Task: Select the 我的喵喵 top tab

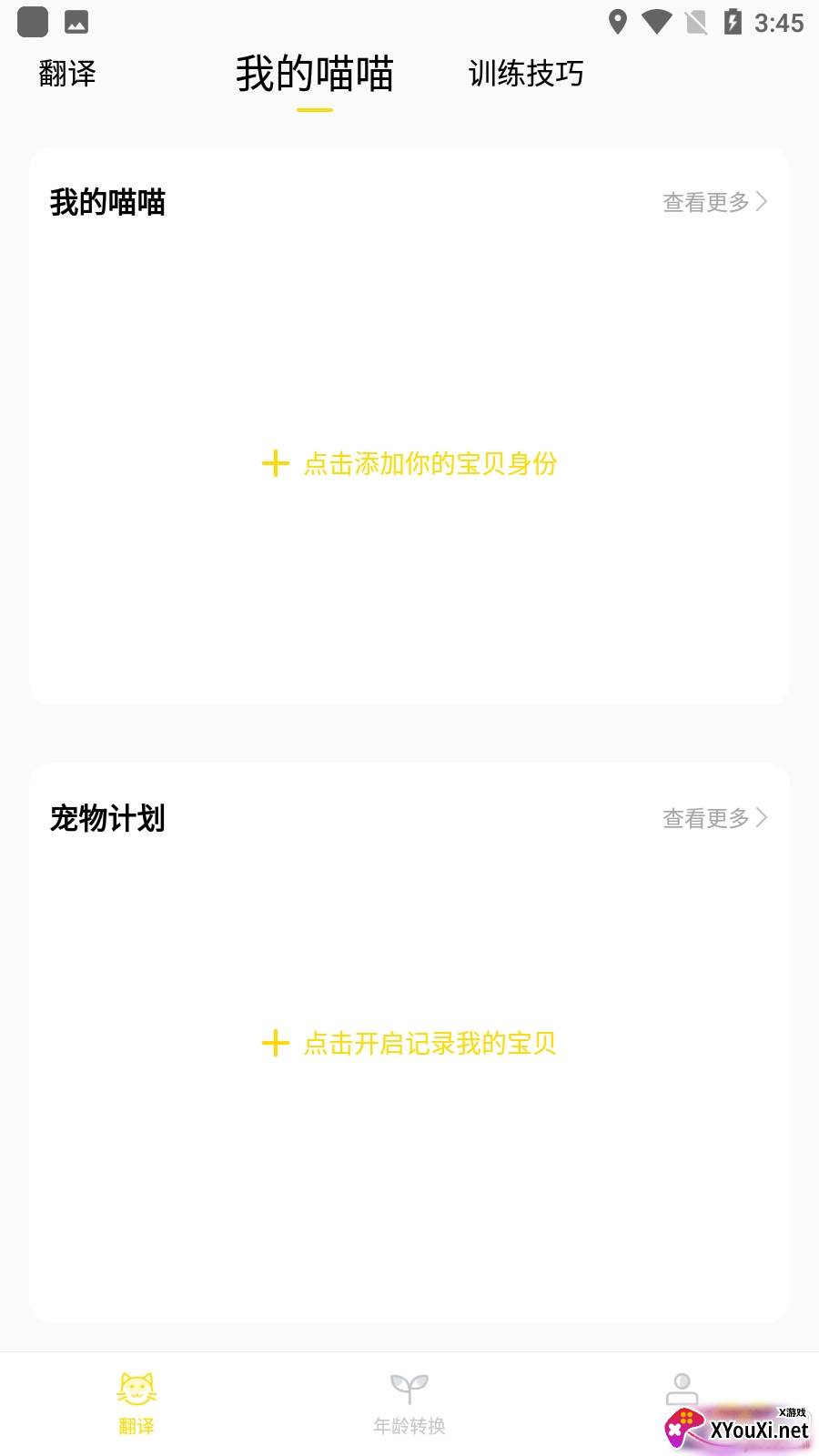Action: tap(315, 75)
